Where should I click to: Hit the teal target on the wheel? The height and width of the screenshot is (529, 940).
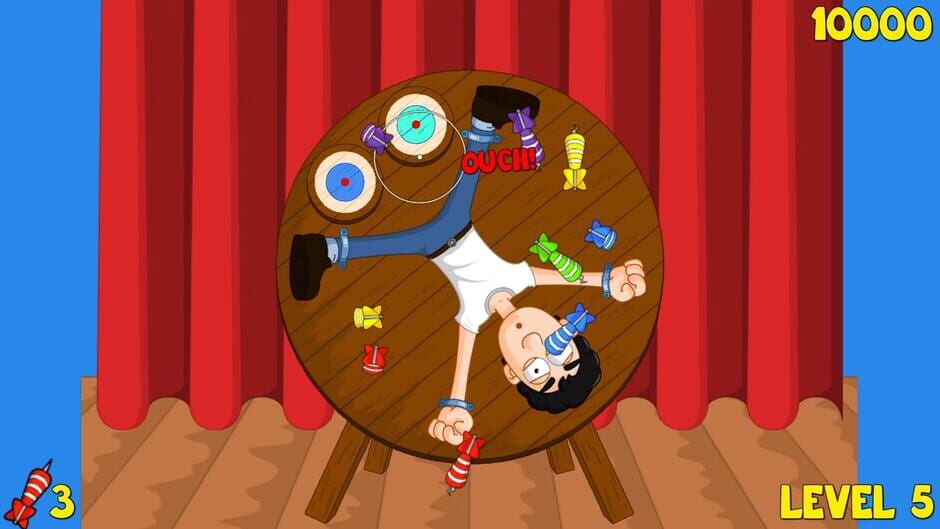tap(414, 125)
